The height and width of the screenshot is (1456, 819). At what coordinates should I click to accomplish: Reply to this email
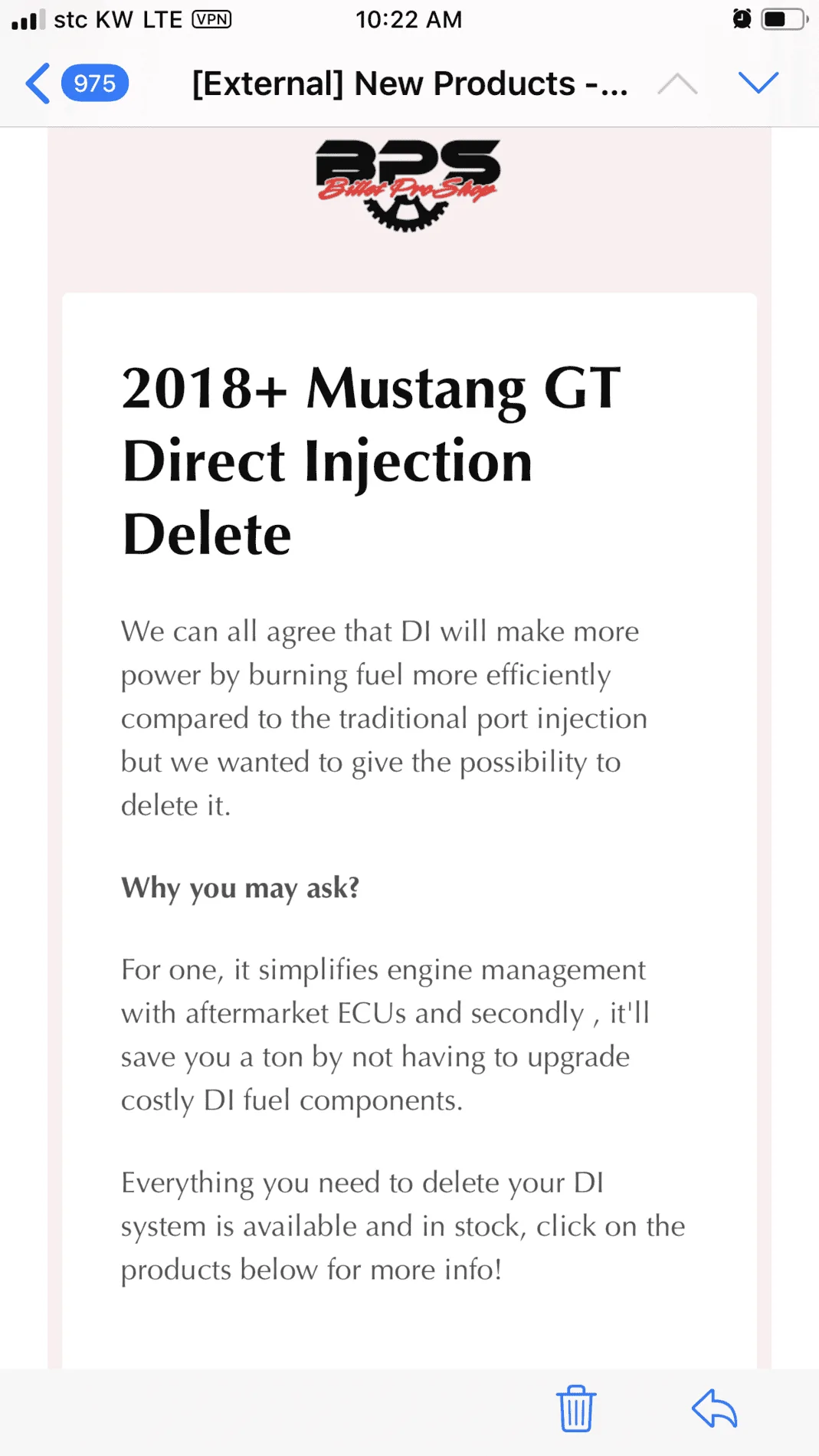click(x=714, y=1408)
